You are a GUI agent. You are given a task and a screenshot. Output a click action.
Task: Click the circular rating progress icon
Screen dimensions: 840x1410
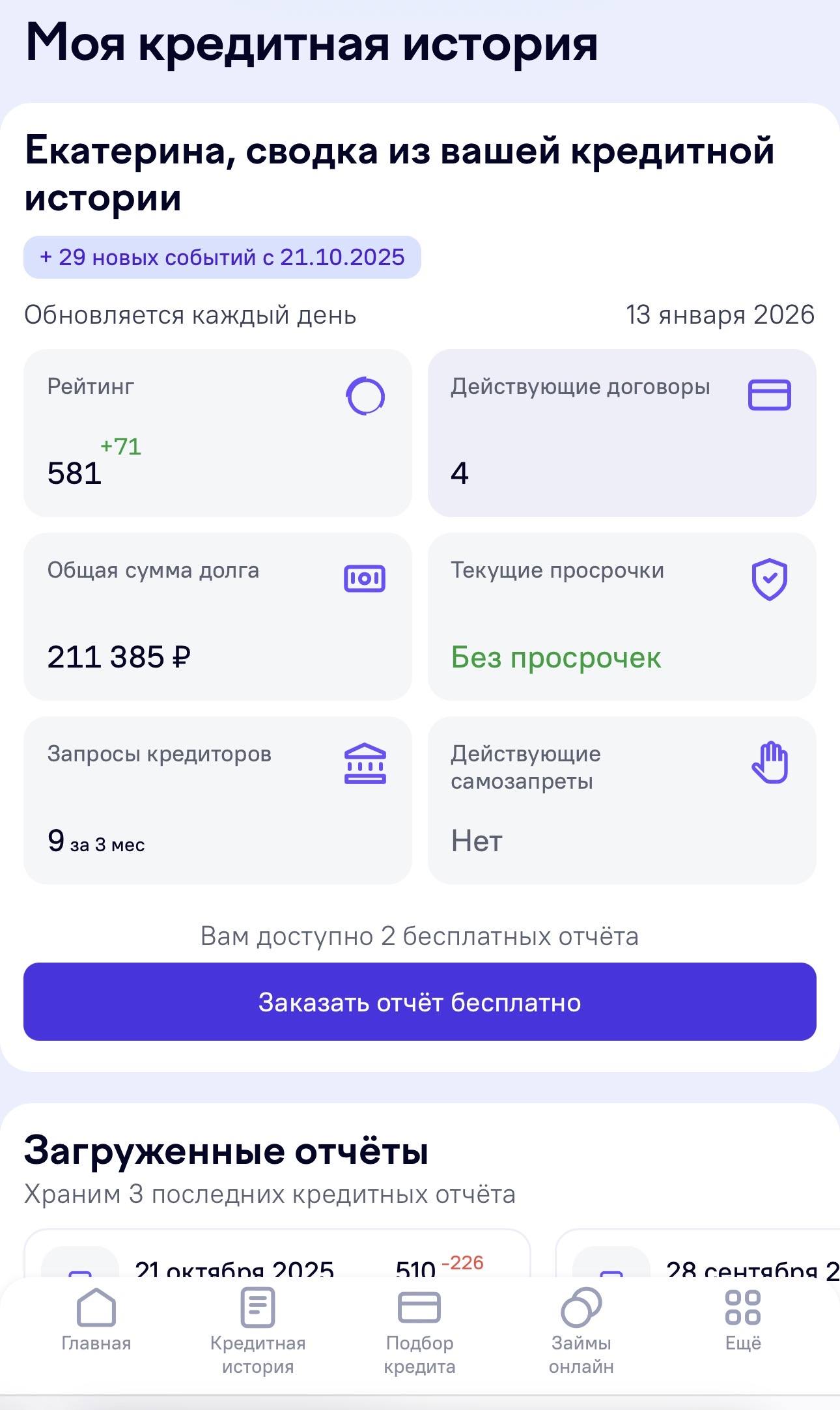coord(365,396)
